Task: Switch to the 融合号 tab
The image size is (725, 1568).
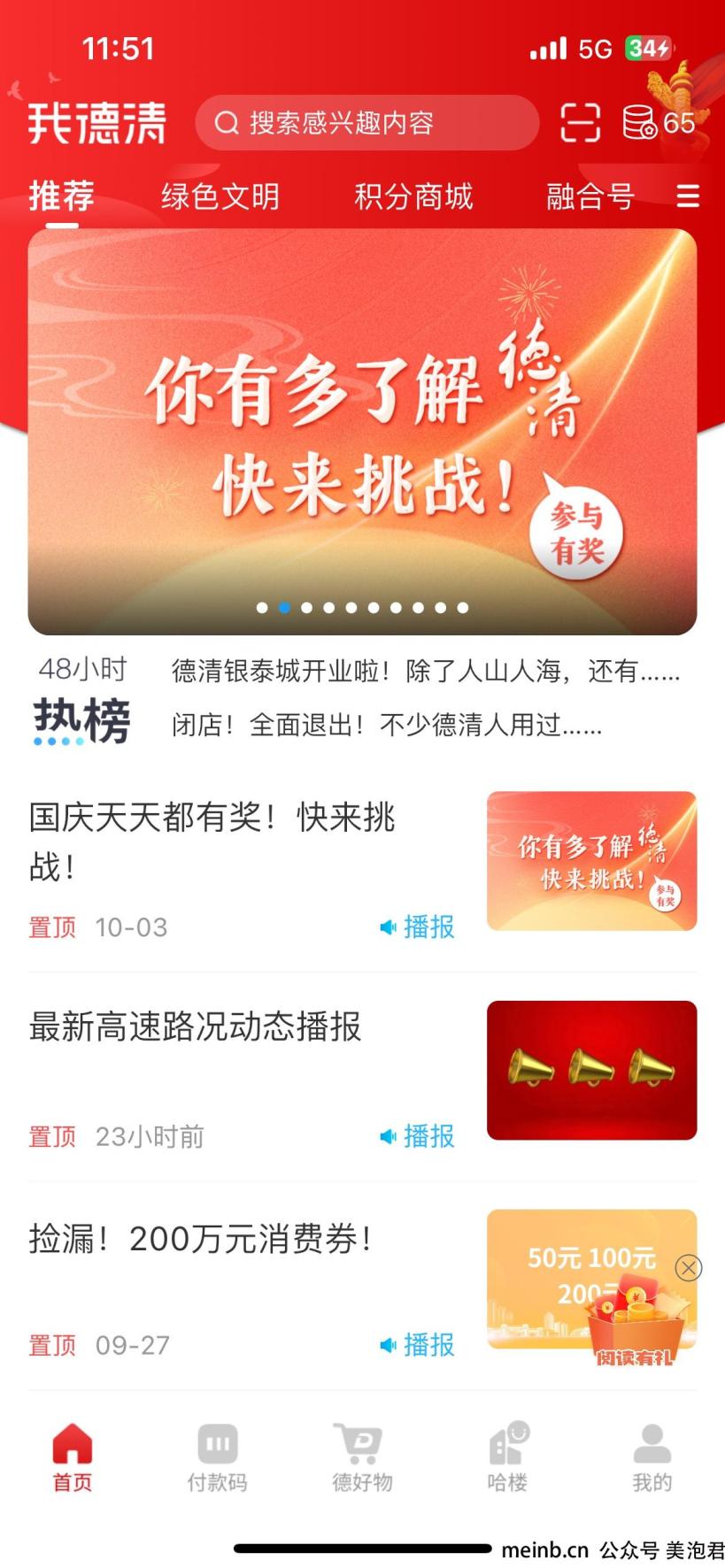Action: [x=590, y=196]
